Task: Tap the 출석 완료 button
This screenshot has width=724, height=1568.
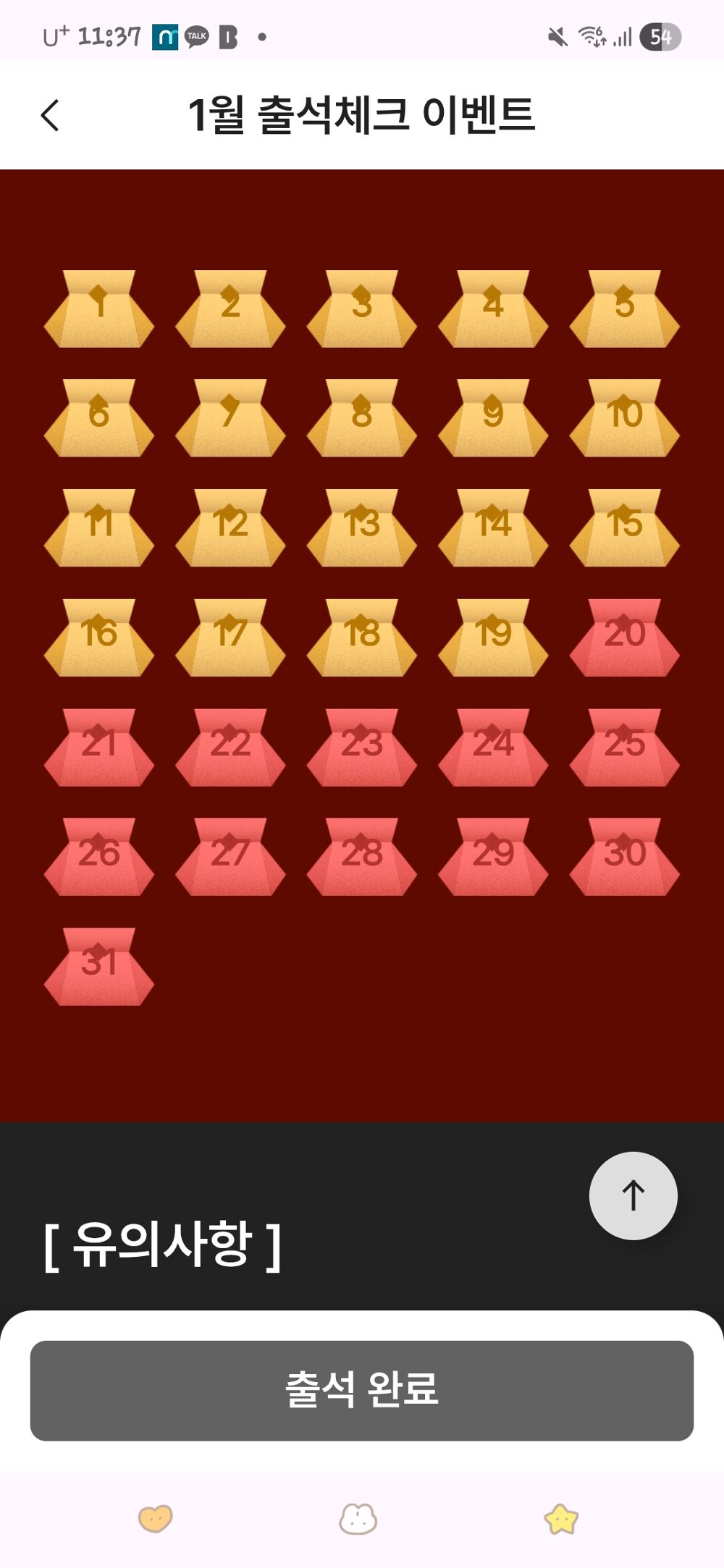Action: 362,1390
